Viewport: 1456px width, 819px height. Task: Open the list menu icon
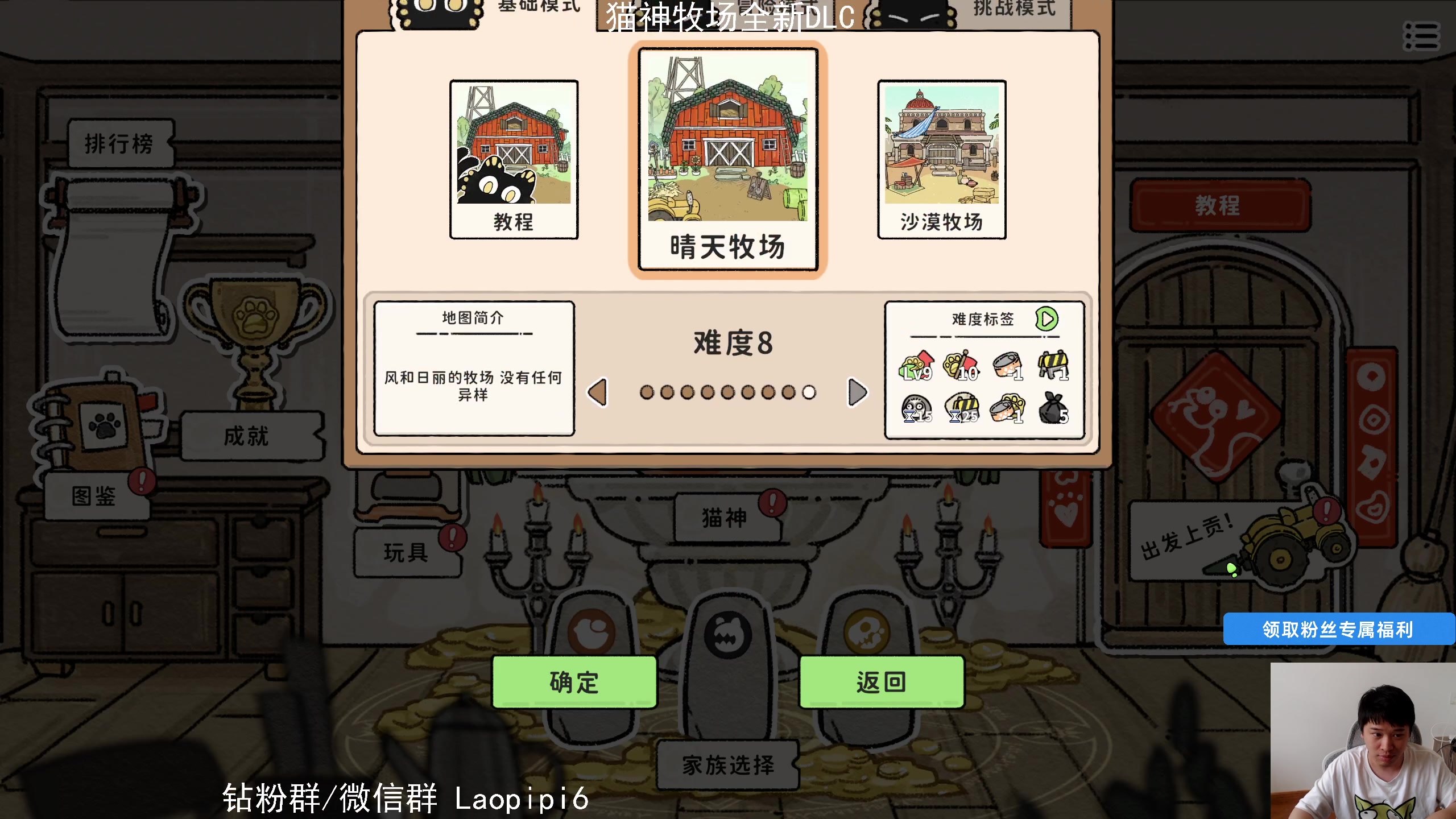point(1421,36)
